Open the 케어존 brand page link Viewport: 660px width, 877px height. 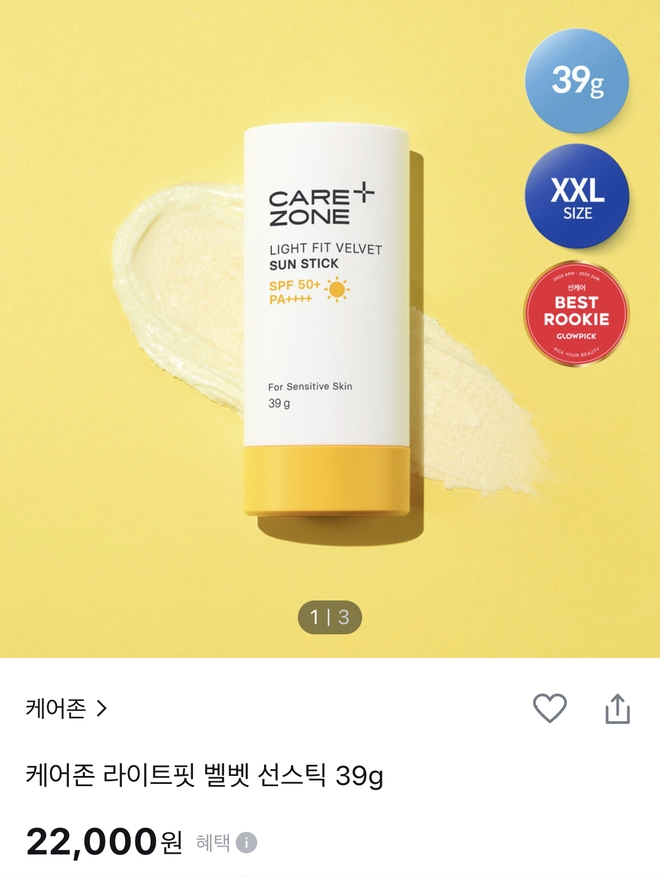click(66, 709)
